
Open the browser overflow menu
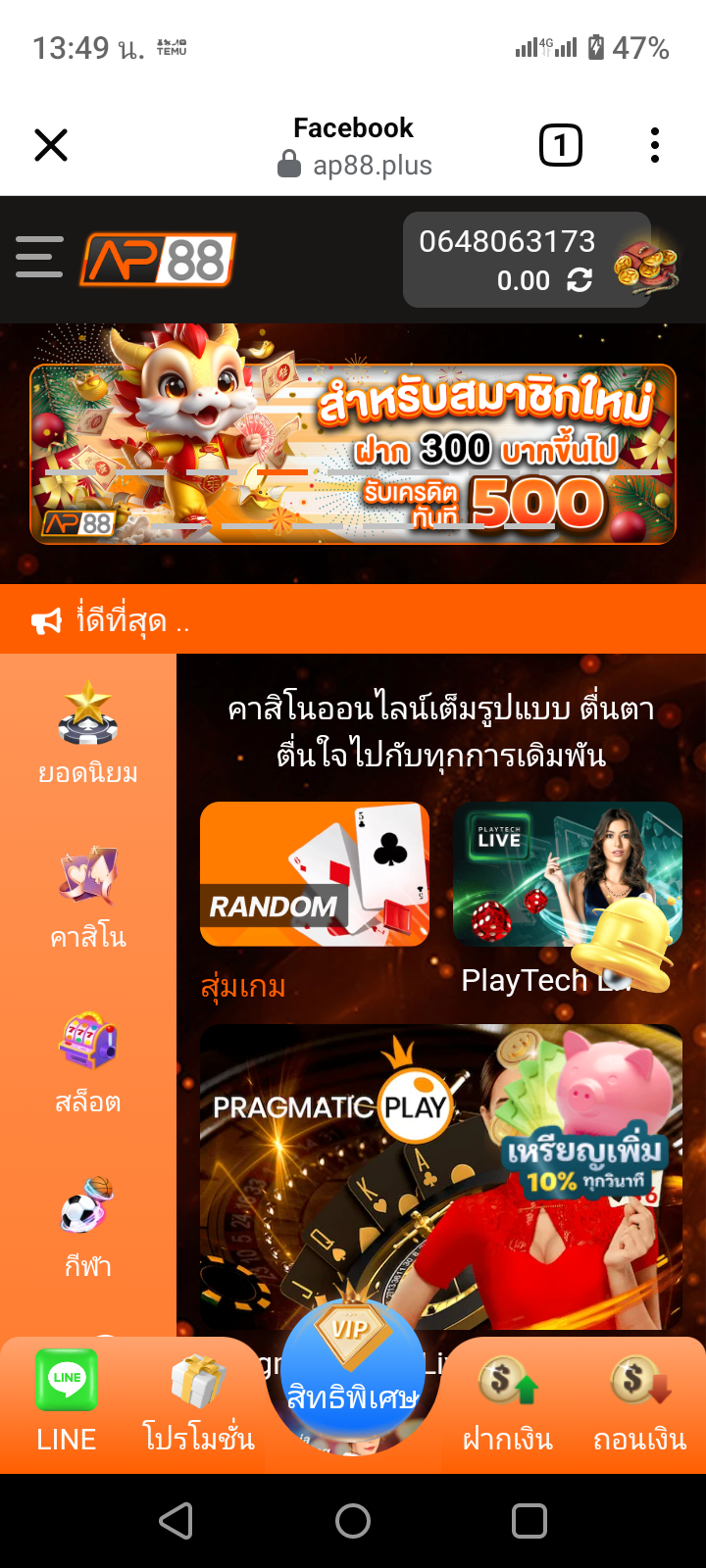[654, 146]
